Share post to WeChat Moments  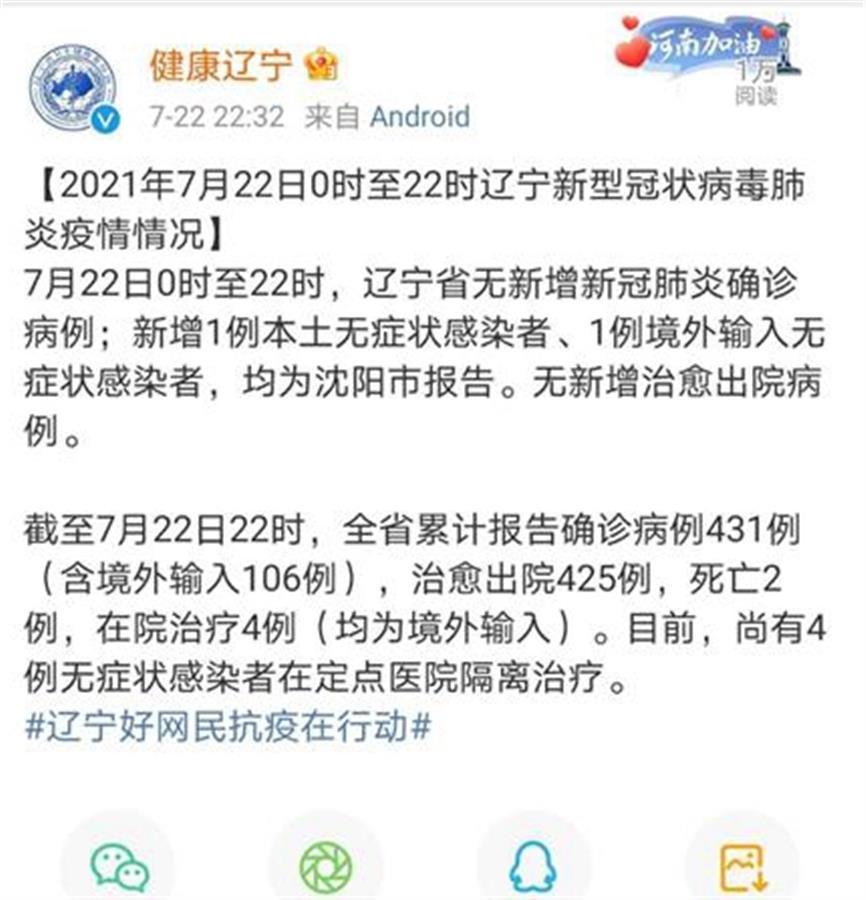pos(326,866)
